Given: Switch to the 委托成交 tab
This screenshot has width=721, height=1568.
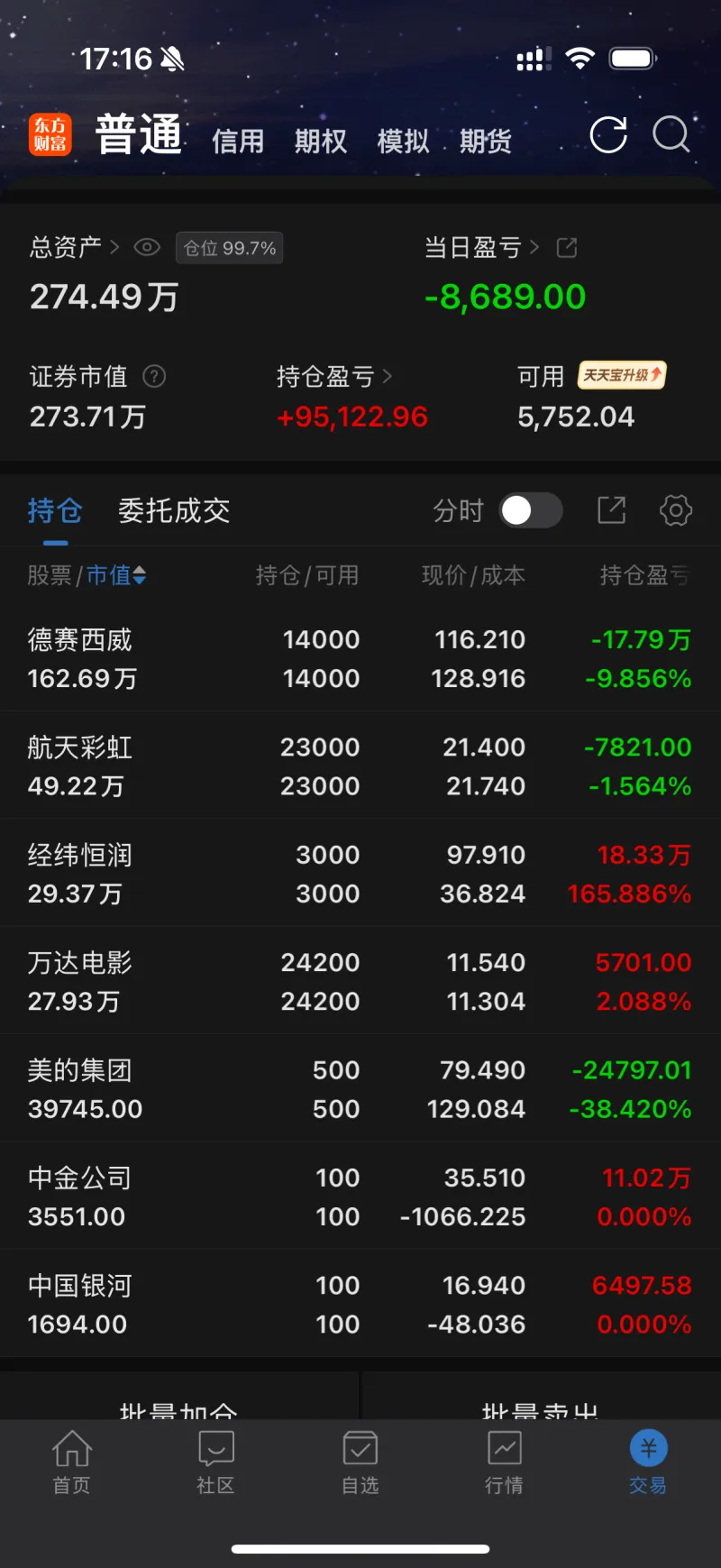Looking at the screenshot, I should [174, 511].
